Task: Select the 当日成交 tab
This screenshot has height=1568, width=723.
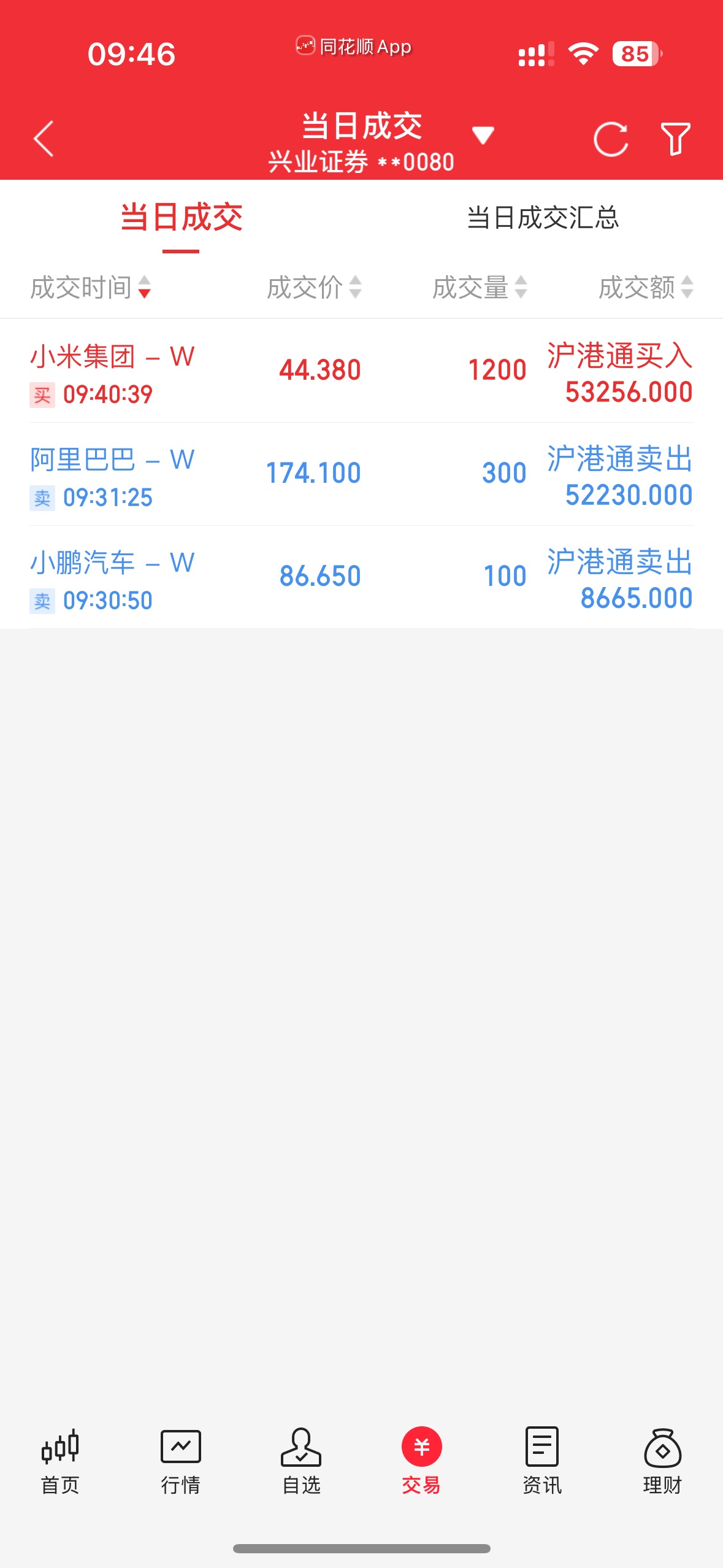Action: [181, 218]
